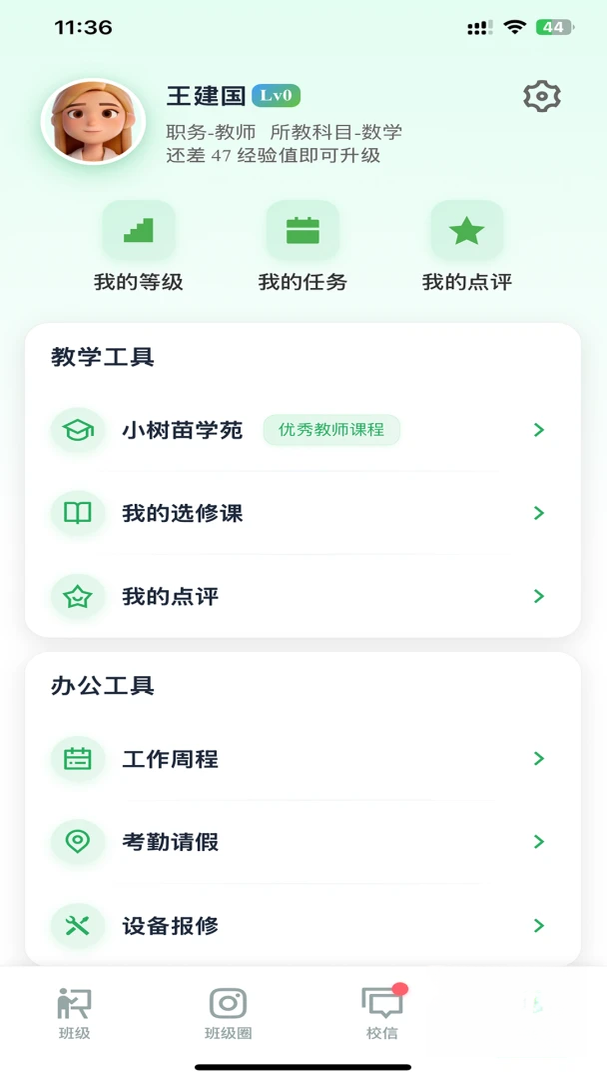Open 我的点评 row under 教学工具
The image size is (607, 1080).
302,596
